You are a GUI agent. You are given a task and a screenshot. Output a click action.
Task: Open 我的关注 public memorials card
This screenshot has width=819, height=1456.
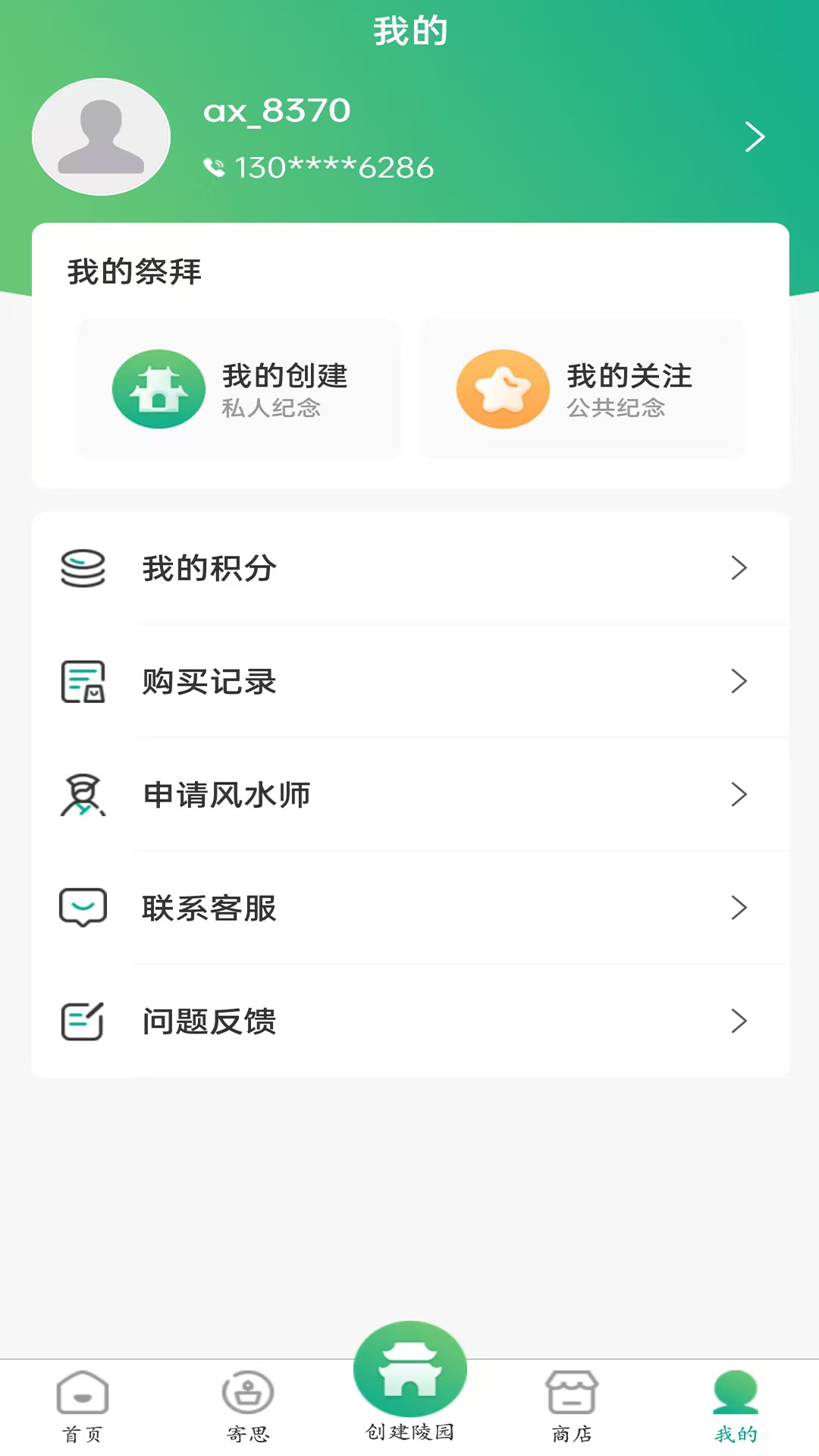click(582, 389)
